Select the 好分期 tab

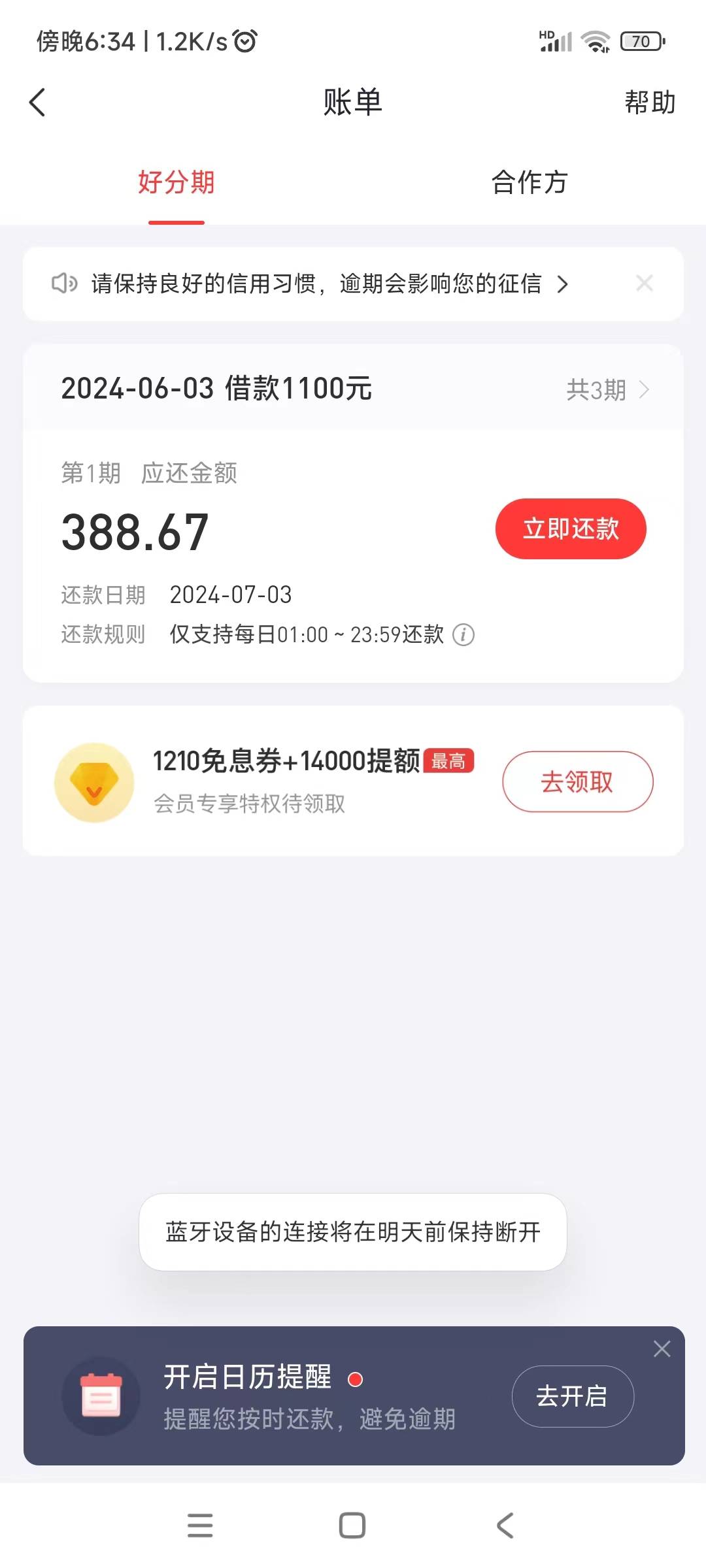click(x=176, y=182)
